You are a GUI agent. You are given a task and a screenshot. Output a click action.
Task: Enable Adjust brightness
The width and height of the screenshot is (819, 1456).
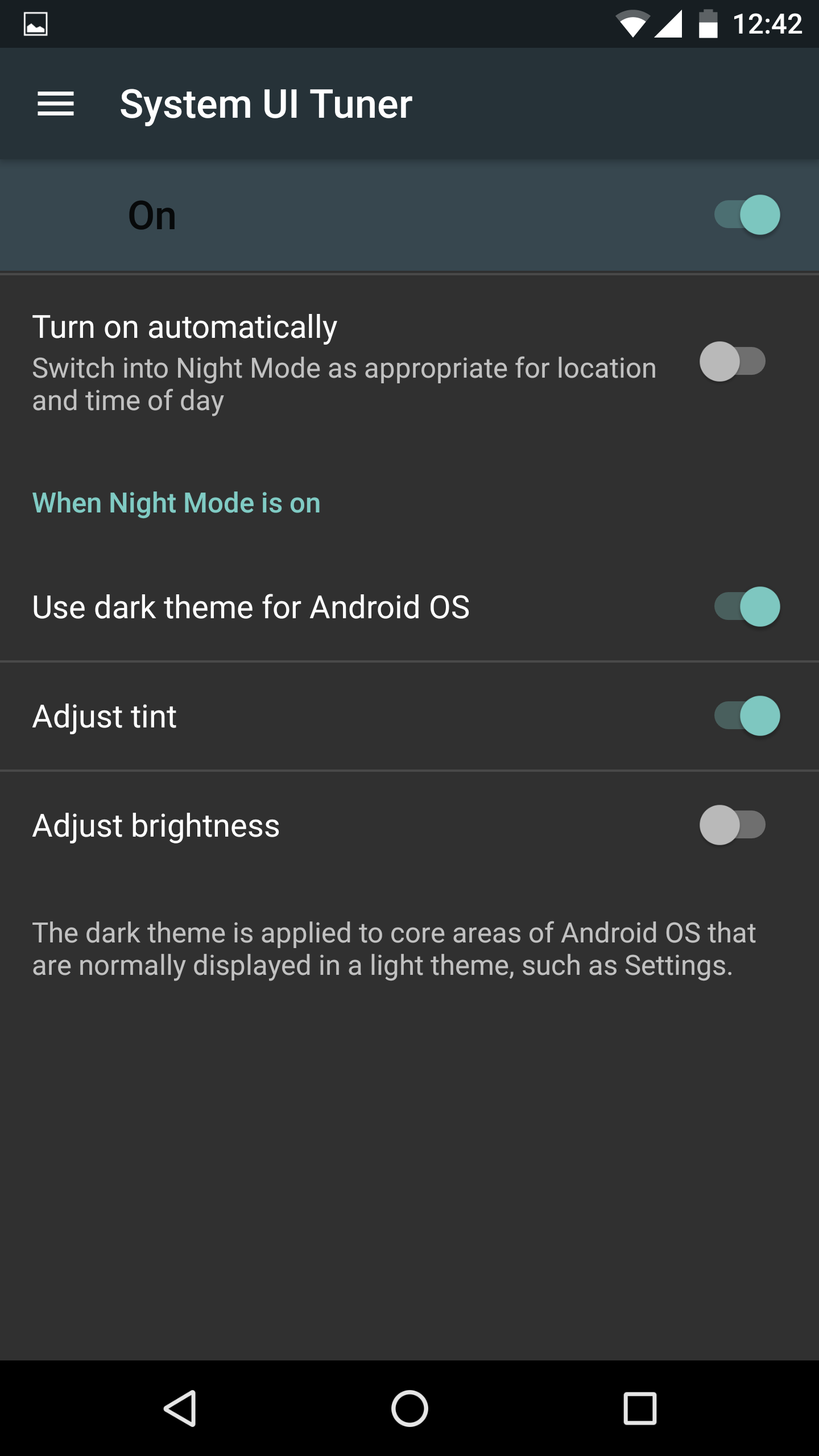(x=733, y=825)
